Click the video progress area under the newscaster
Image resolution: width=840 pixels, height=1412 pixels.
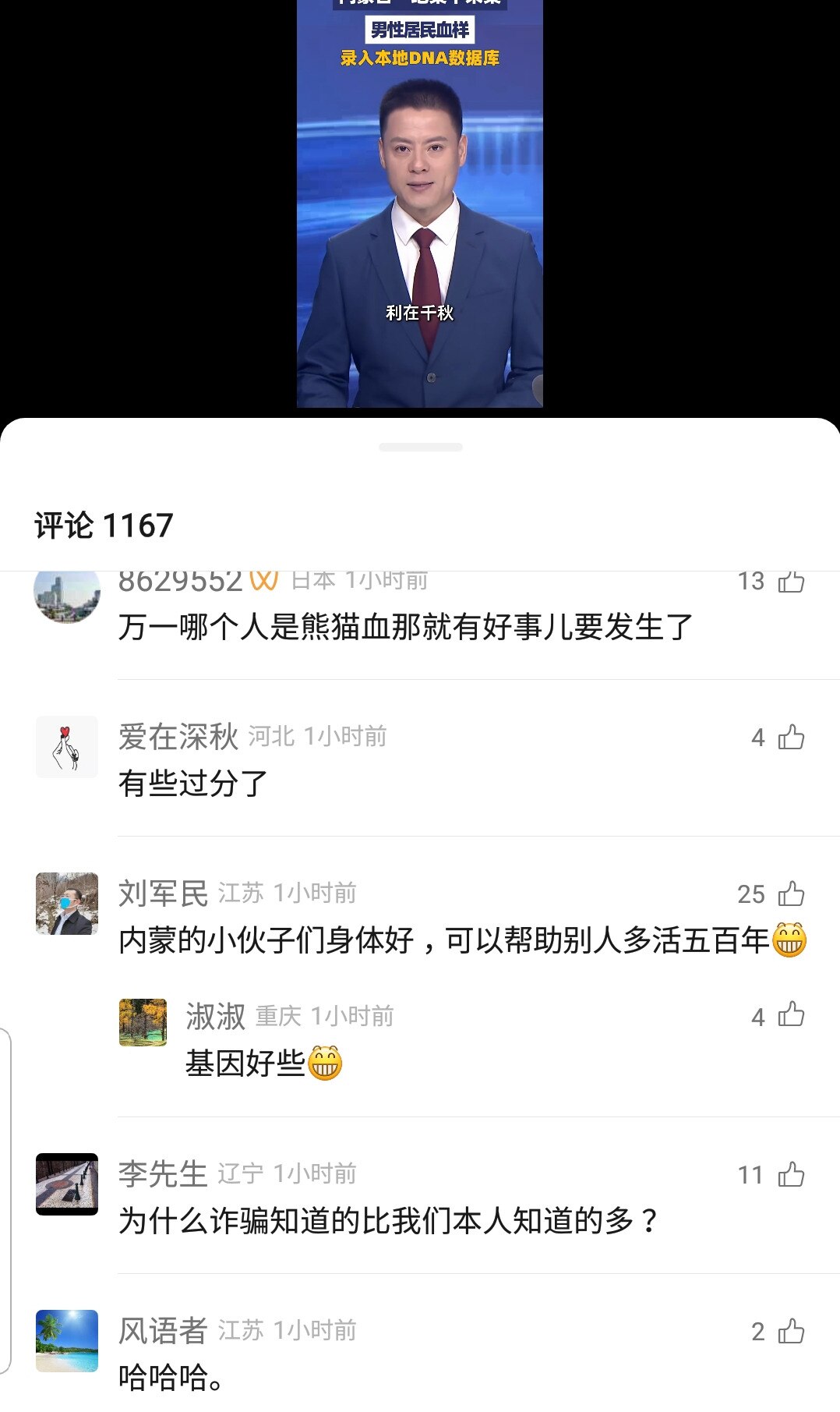(420, 398)
